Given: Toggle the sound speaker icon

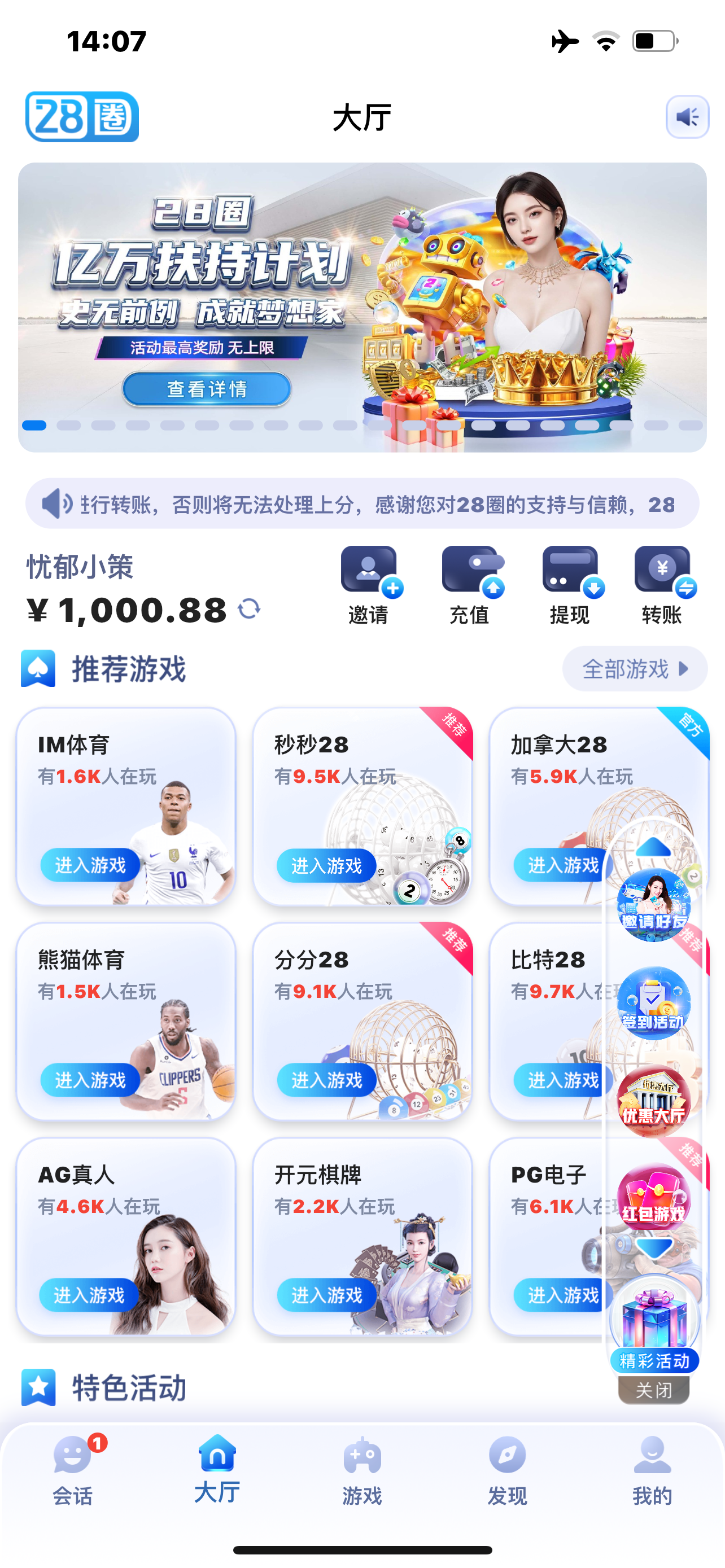Looking at the screenshot, I should click(687, 116).
